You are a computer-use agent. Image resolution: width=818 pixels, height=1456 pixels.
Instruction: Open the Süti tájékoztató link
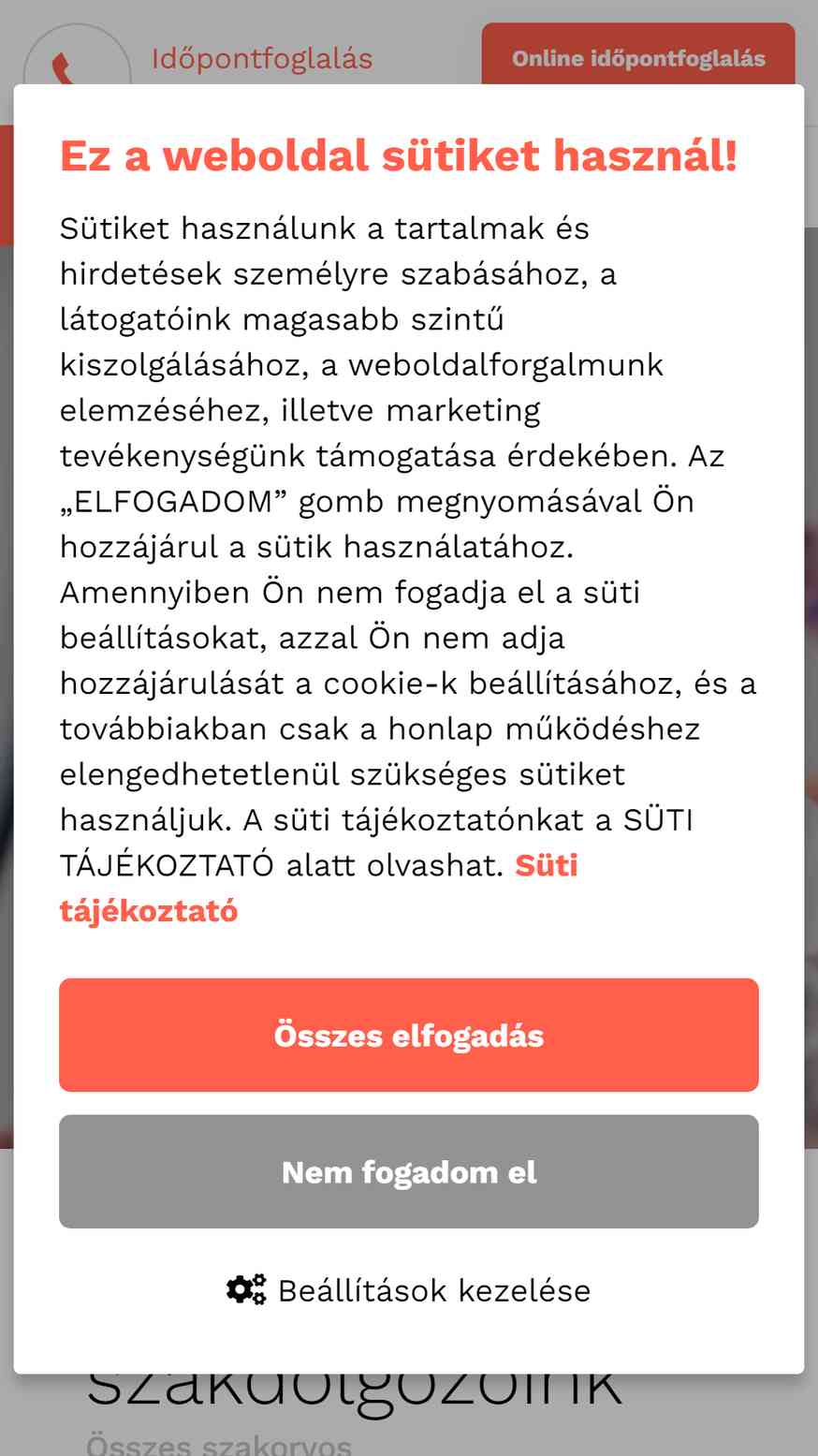click(x=318, y=888)
